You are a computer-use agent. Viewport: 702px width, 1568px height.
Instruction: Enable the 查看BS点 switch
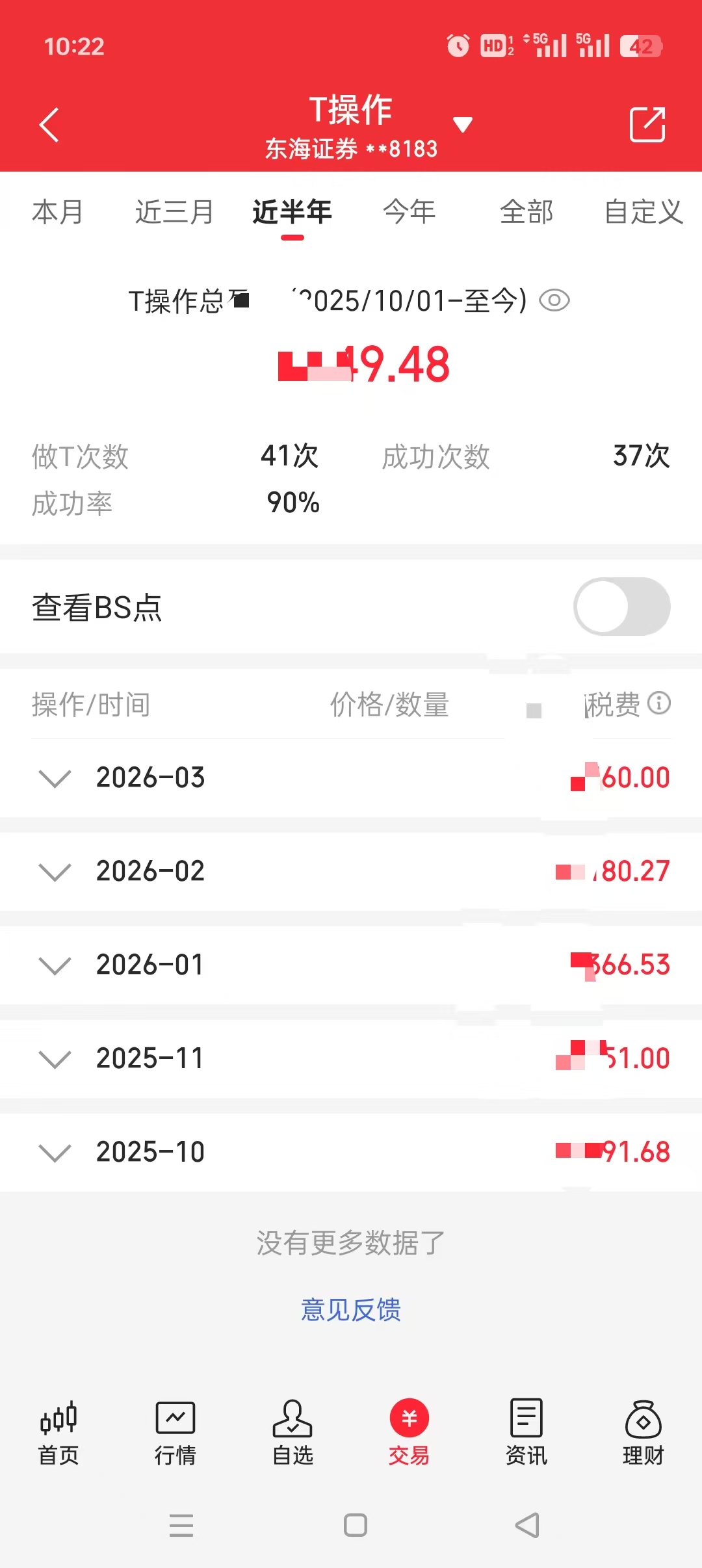[x=622, y=607]
